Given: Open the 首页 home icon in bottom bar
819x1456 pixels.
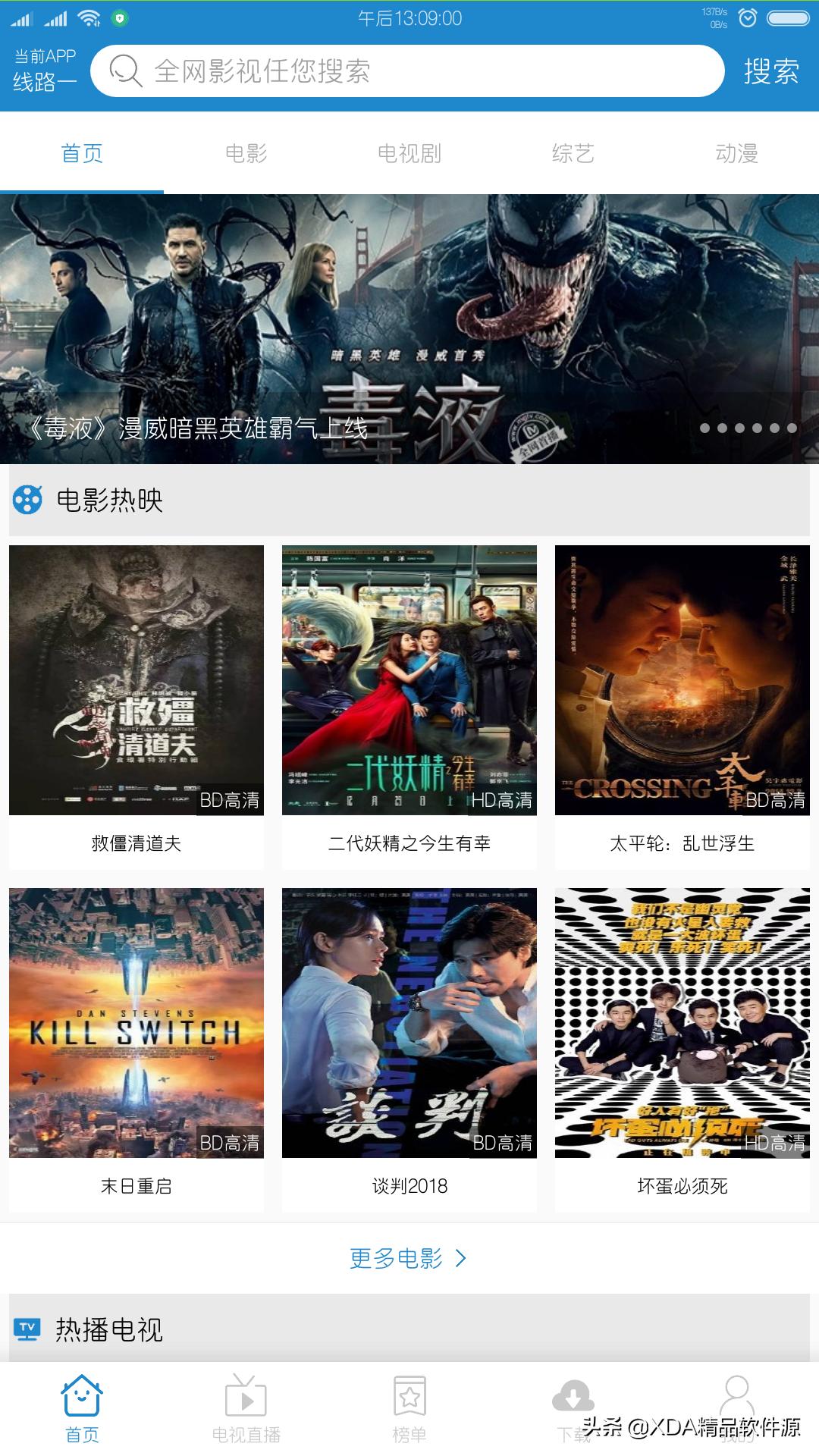Looking at the screenshot, I should pos(82,1399).
